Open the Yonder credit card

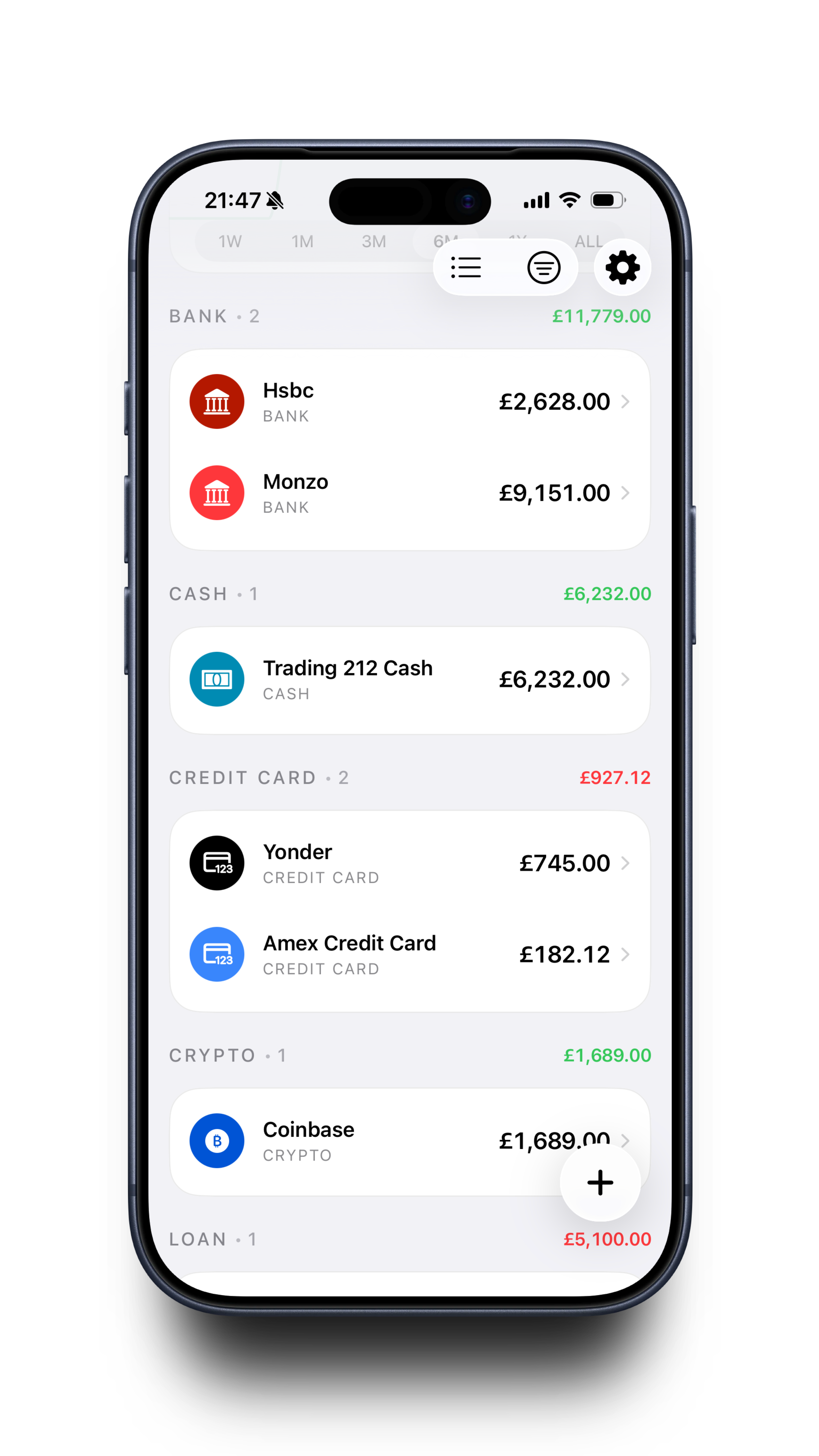point(409,863)
